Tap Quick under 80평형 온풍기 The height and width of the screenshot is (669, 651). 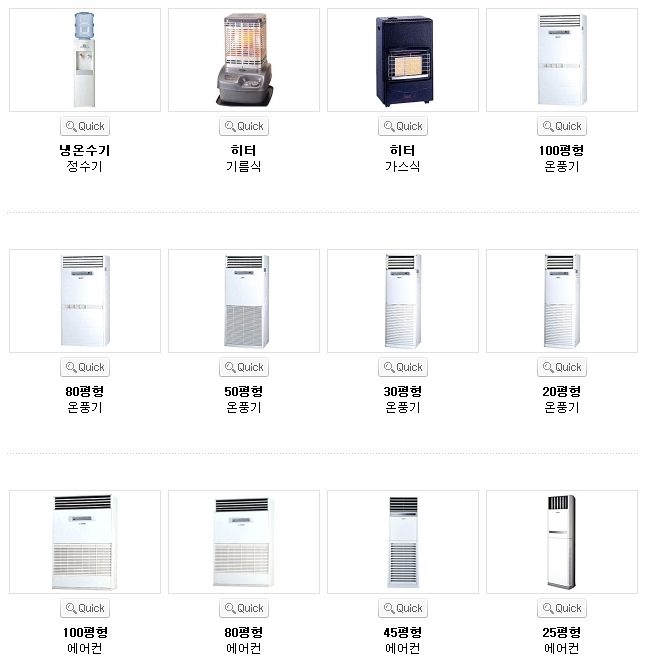pyautogui.click(x=85, y=368)
